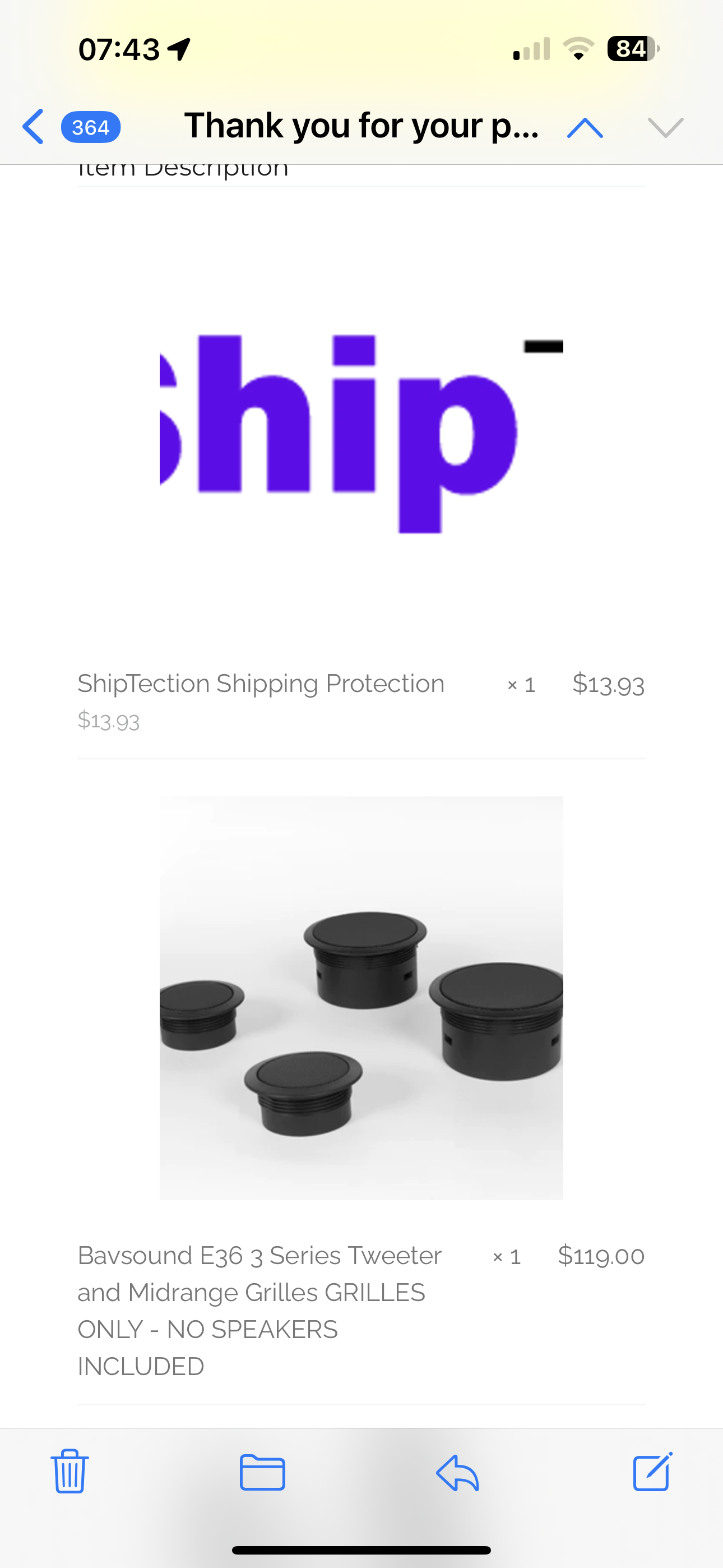
Task: Move this message to a folder
Action: (x=262, y=1472)
